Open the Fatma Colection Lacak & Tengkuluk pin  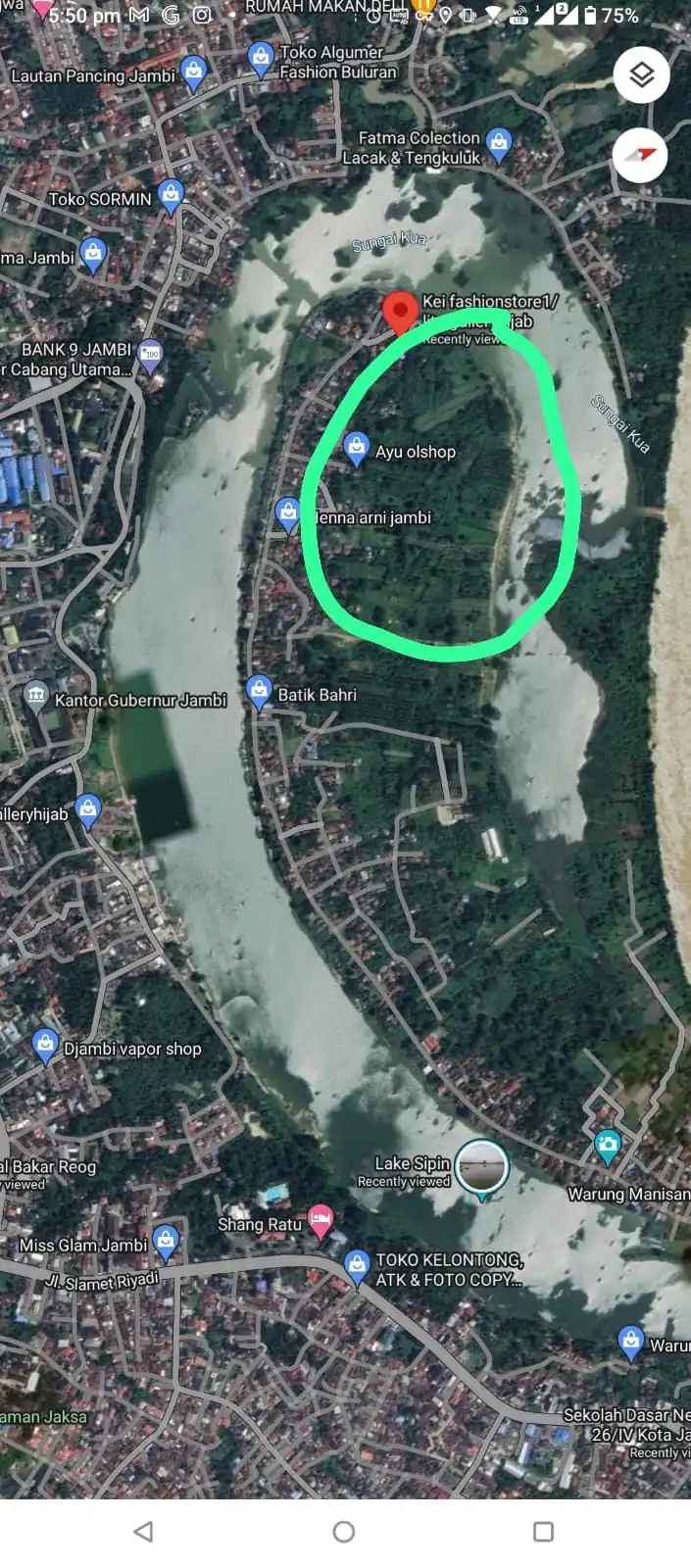click(x=499, y=144)
